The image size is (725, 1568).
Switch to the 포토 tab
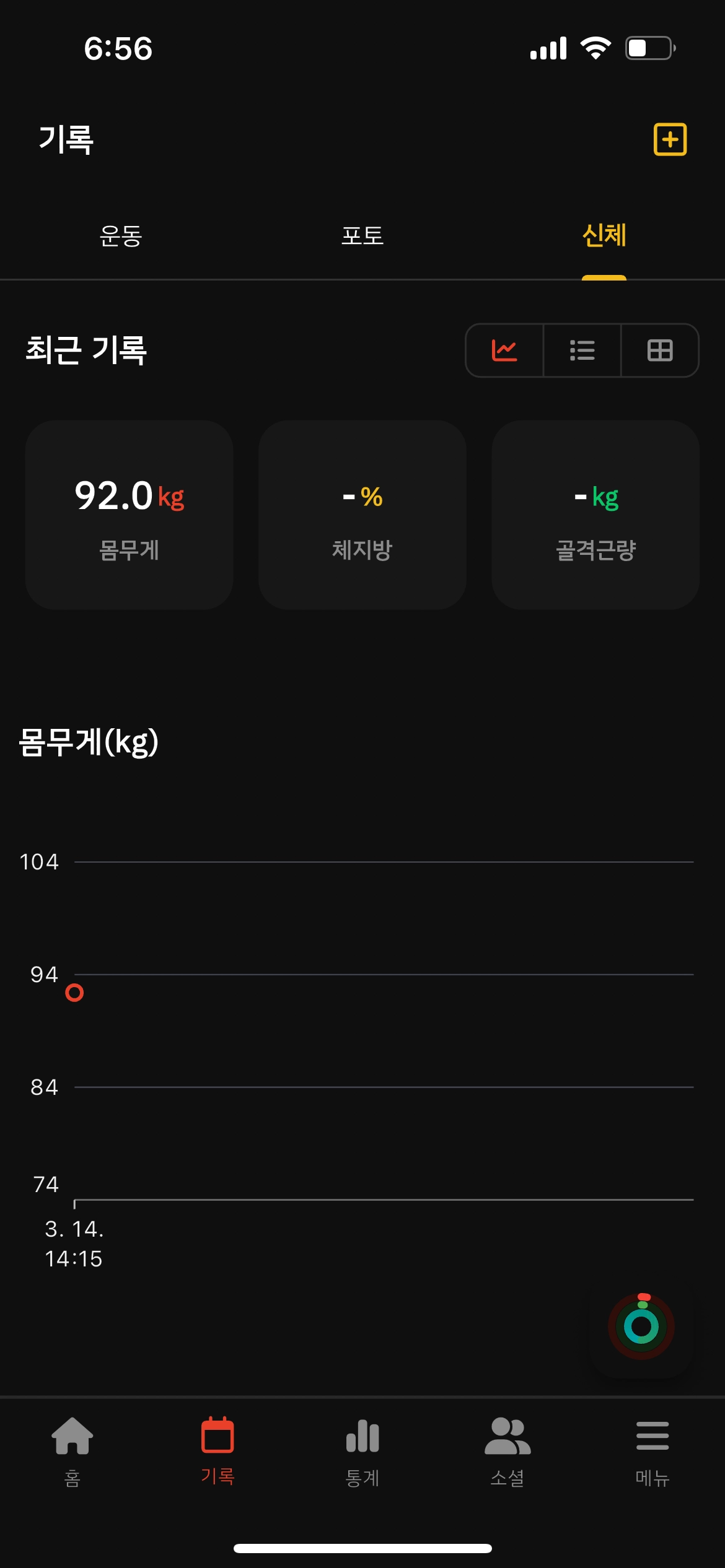[x=362, y=236]
